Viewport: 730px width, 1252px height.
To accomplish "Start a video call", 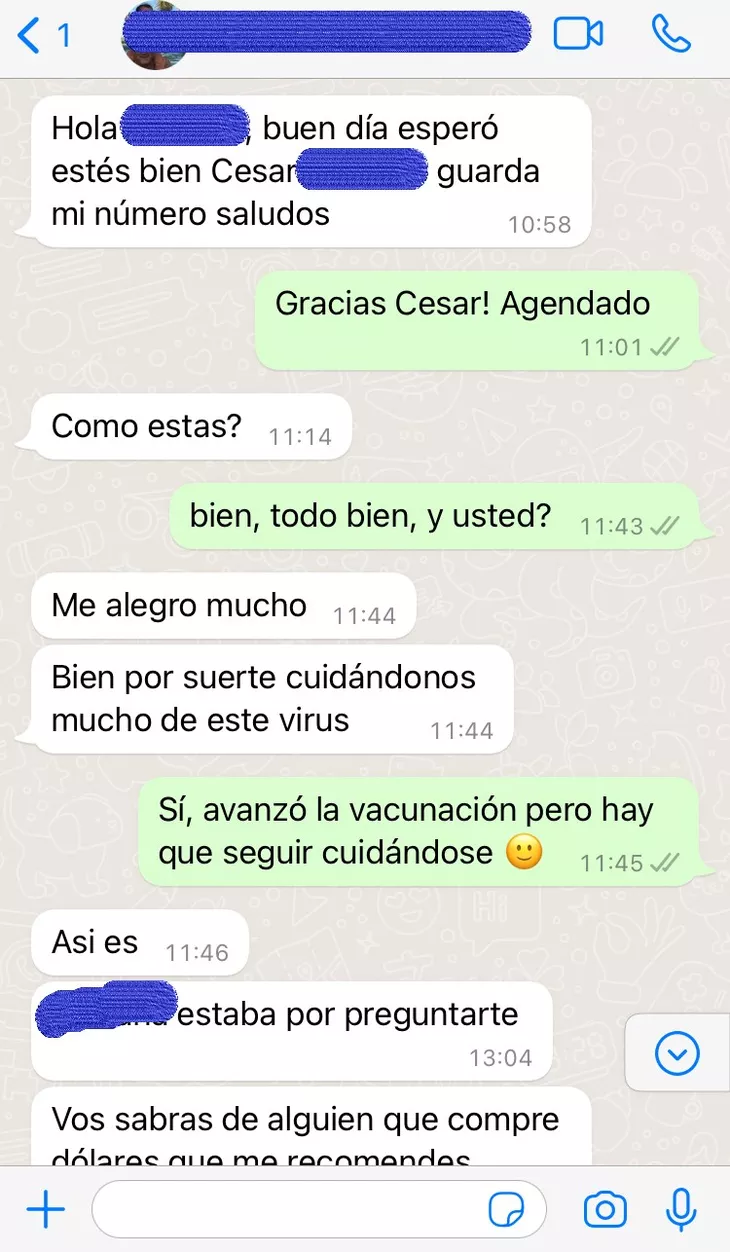I will coord(579,31).
